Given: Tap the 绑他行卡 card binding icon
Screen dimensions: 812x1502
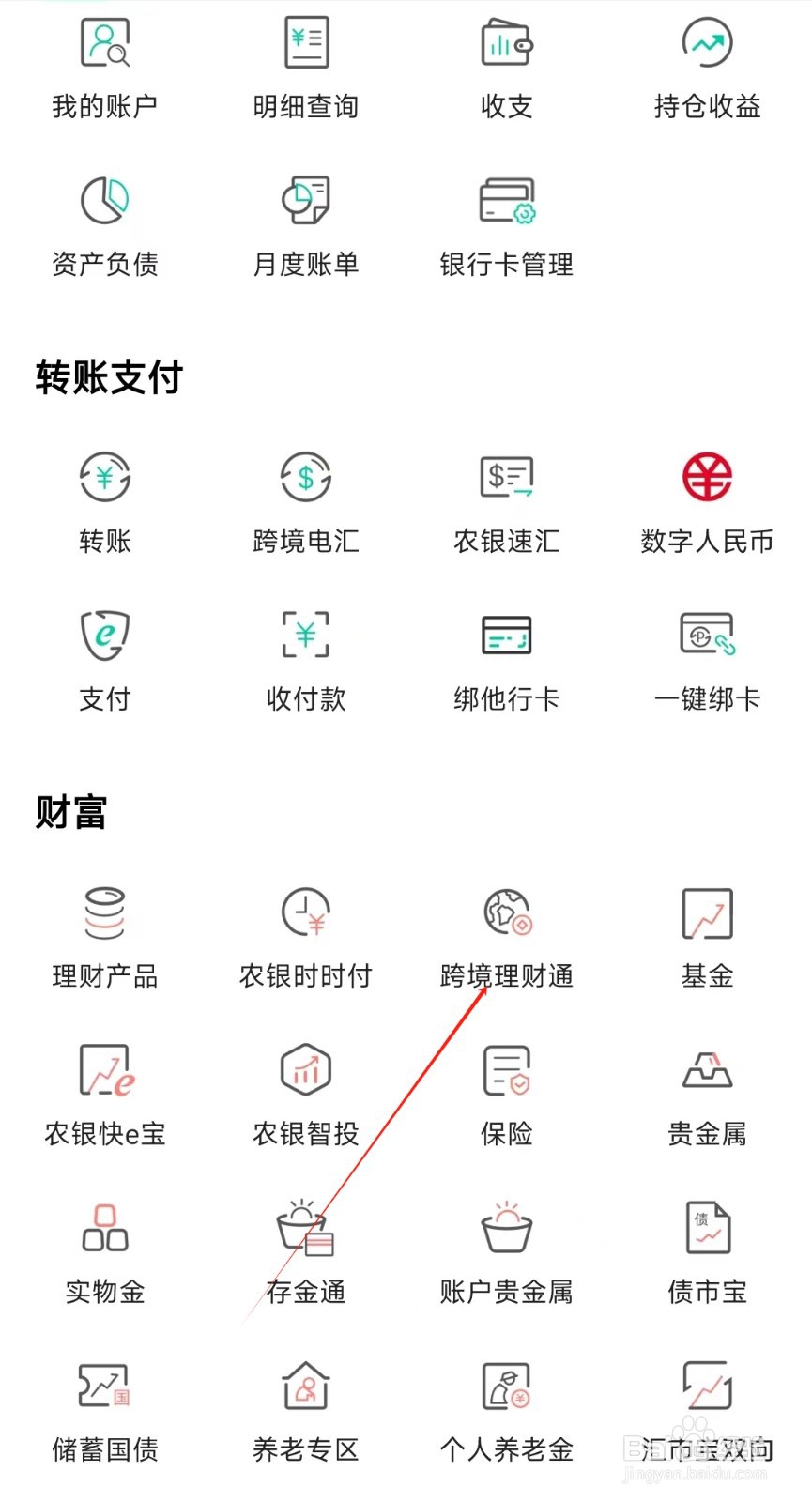Looking at the screenshot, I should (x=506, y=657).
